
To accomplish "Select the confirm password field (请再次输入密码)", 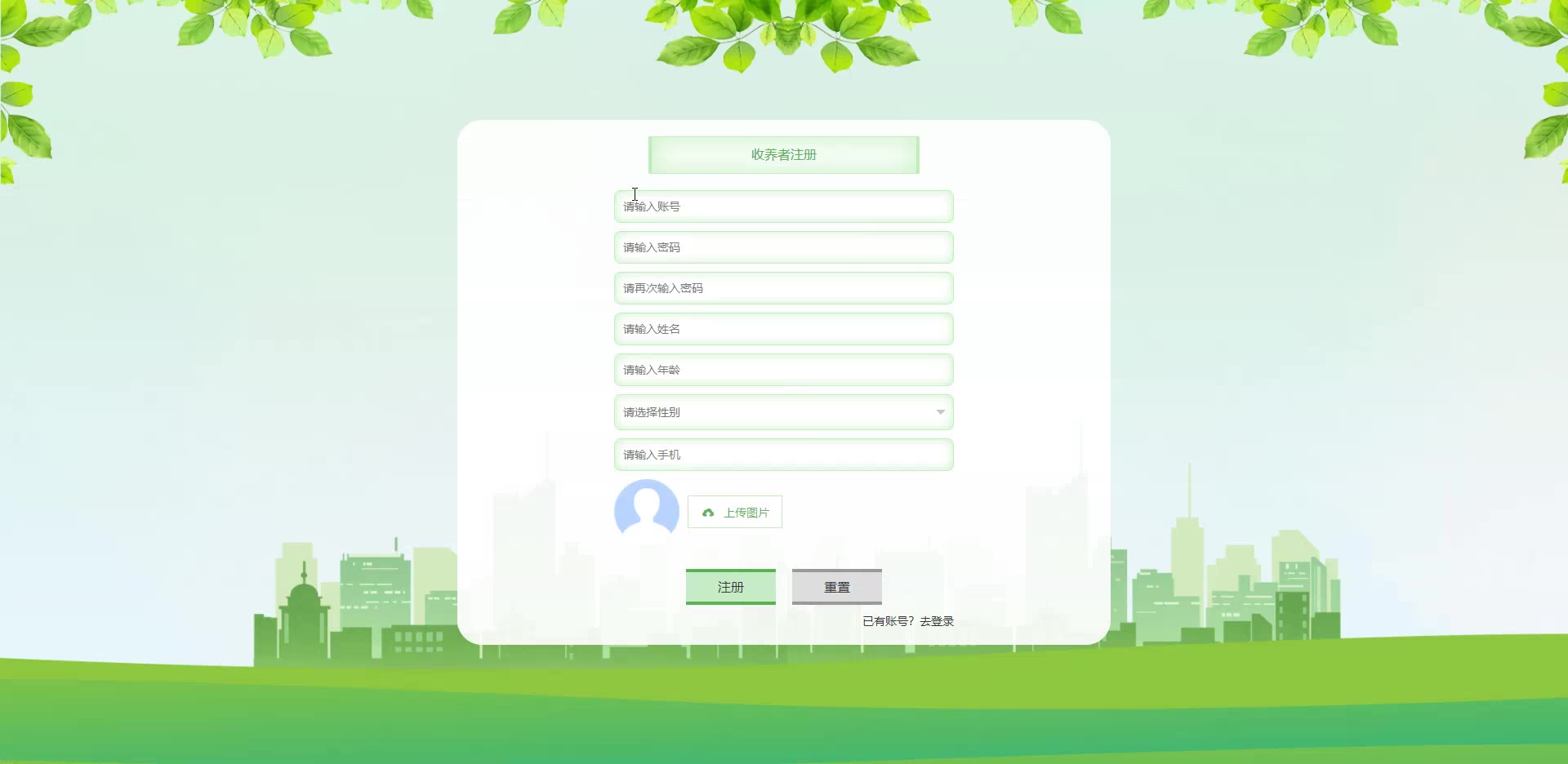I will [783, 288].
